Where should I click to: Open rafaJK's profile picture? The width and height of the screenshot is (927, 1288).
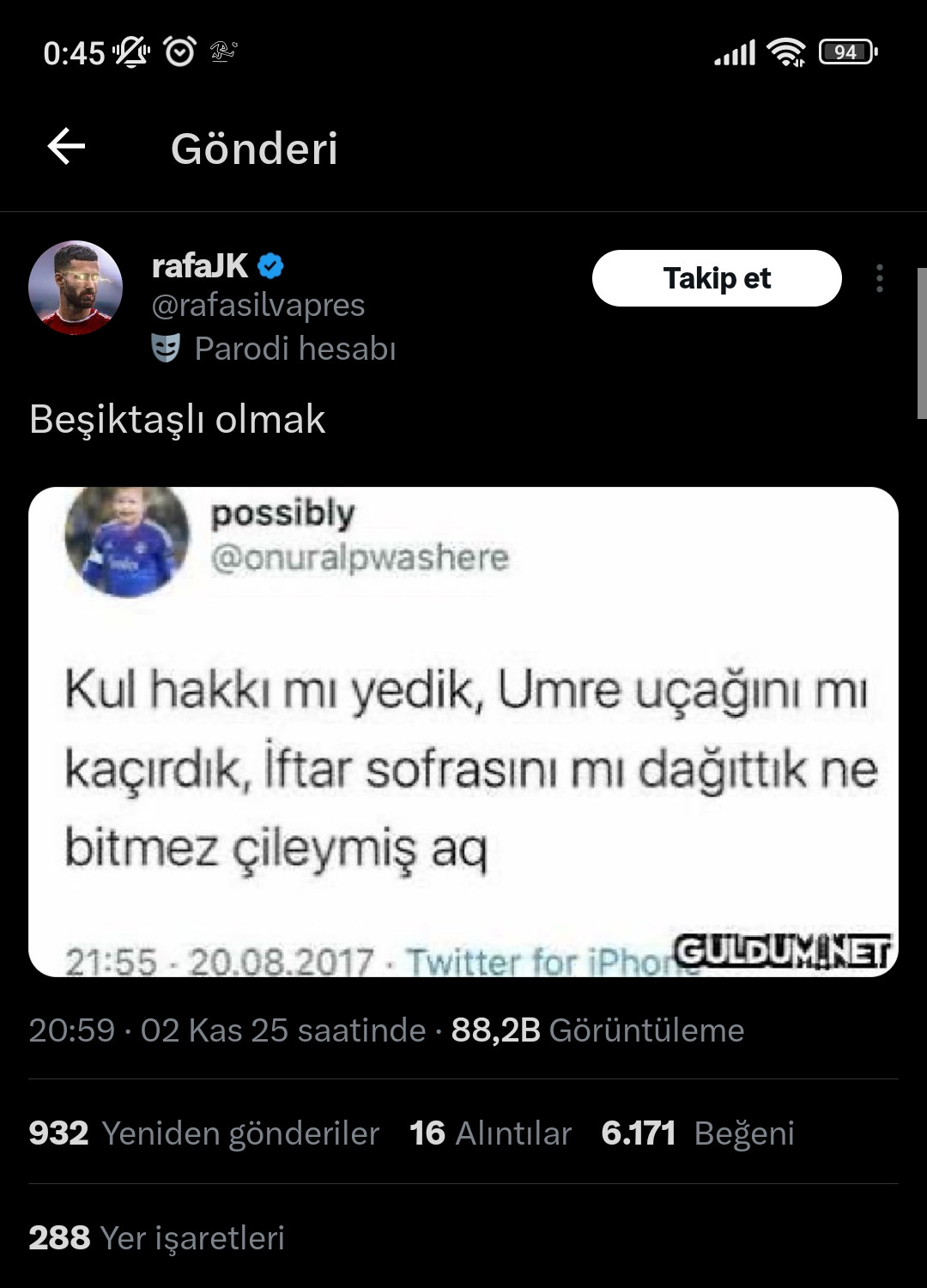pyautogui.click(x=76, y=287)
